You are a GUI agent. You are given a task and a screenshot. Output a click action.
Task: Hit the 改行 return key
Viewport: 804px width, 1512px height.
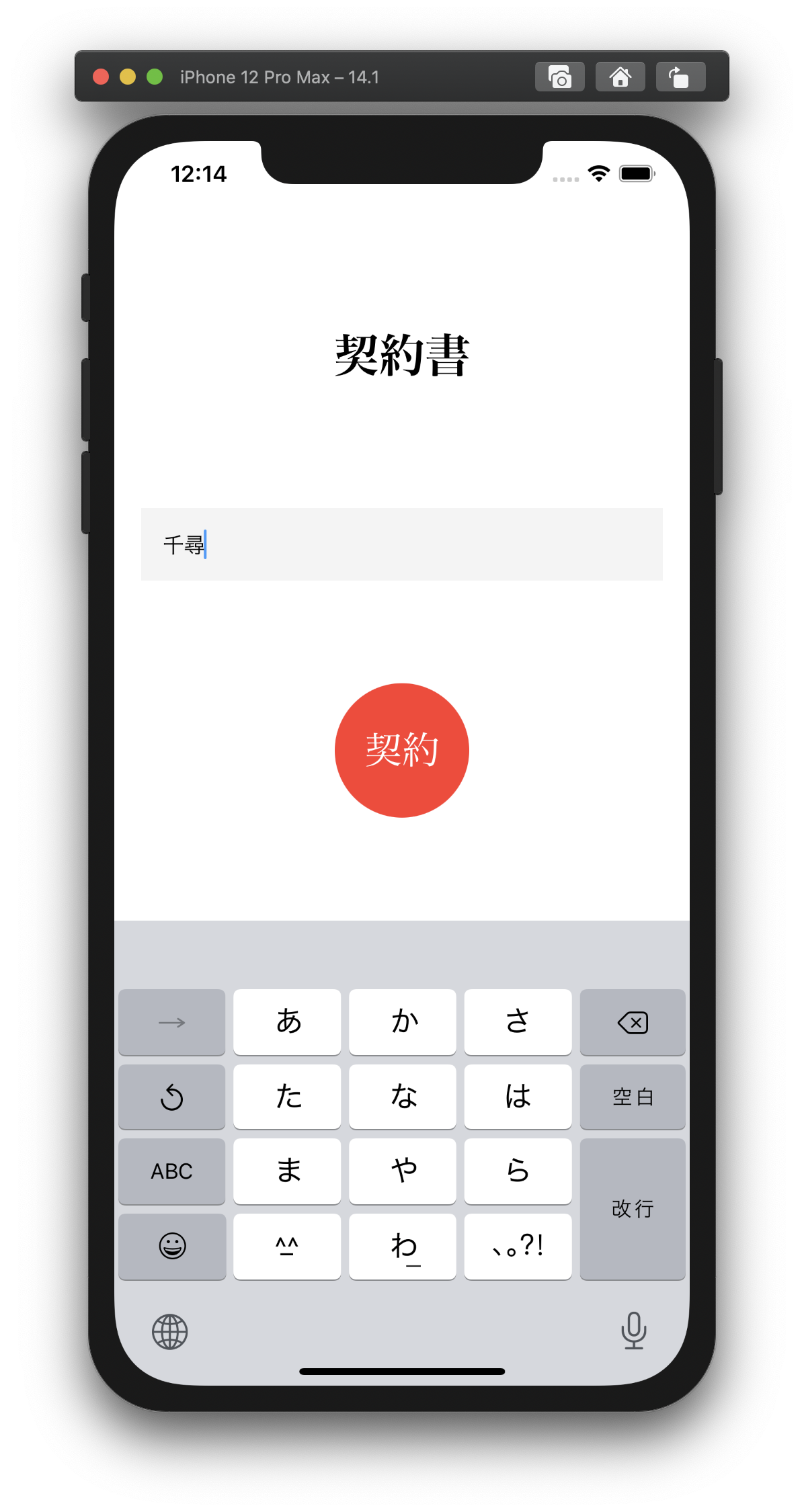coord(632,1208)
